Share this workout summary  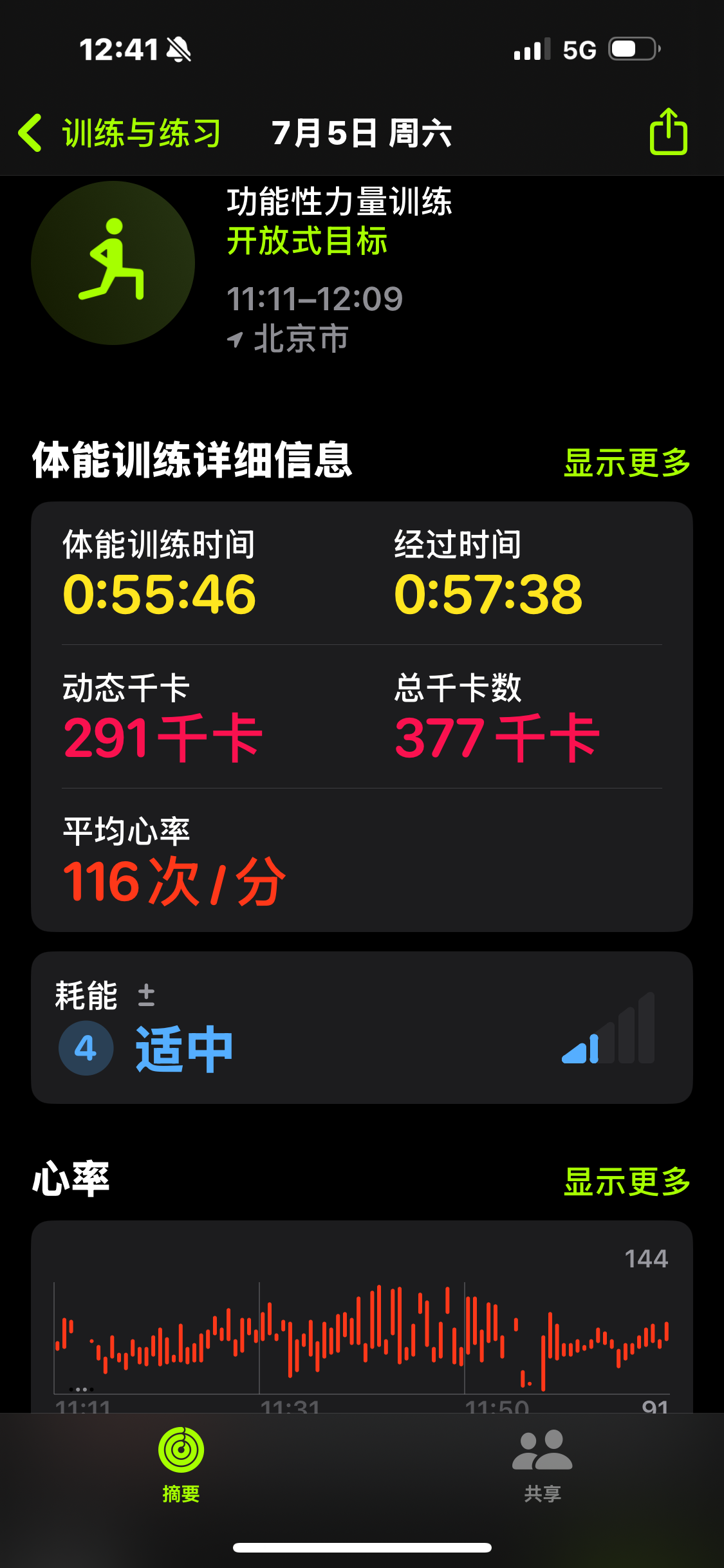tap(668, 131)
